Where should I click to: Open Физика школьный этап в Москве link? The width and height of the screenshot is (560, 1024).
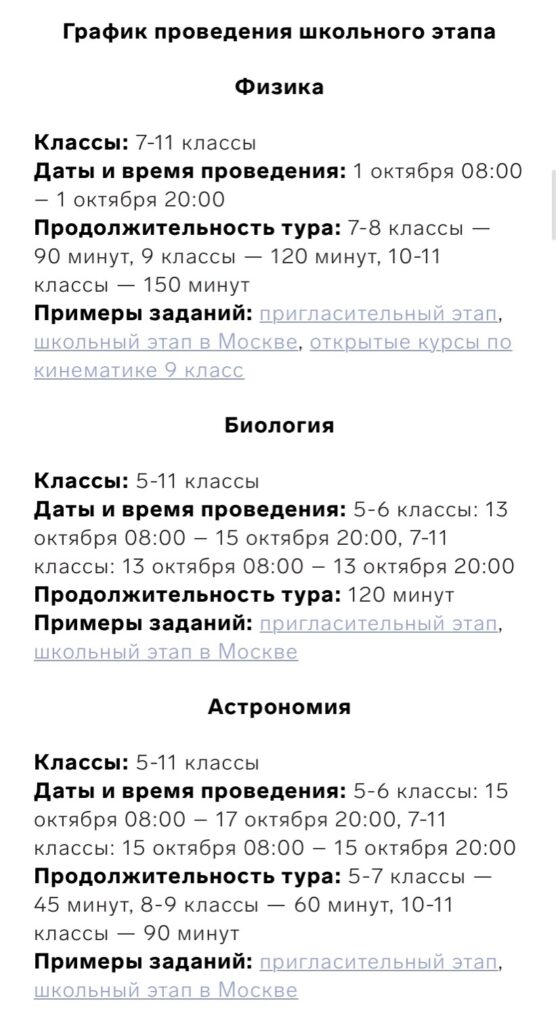click(166, 342)
